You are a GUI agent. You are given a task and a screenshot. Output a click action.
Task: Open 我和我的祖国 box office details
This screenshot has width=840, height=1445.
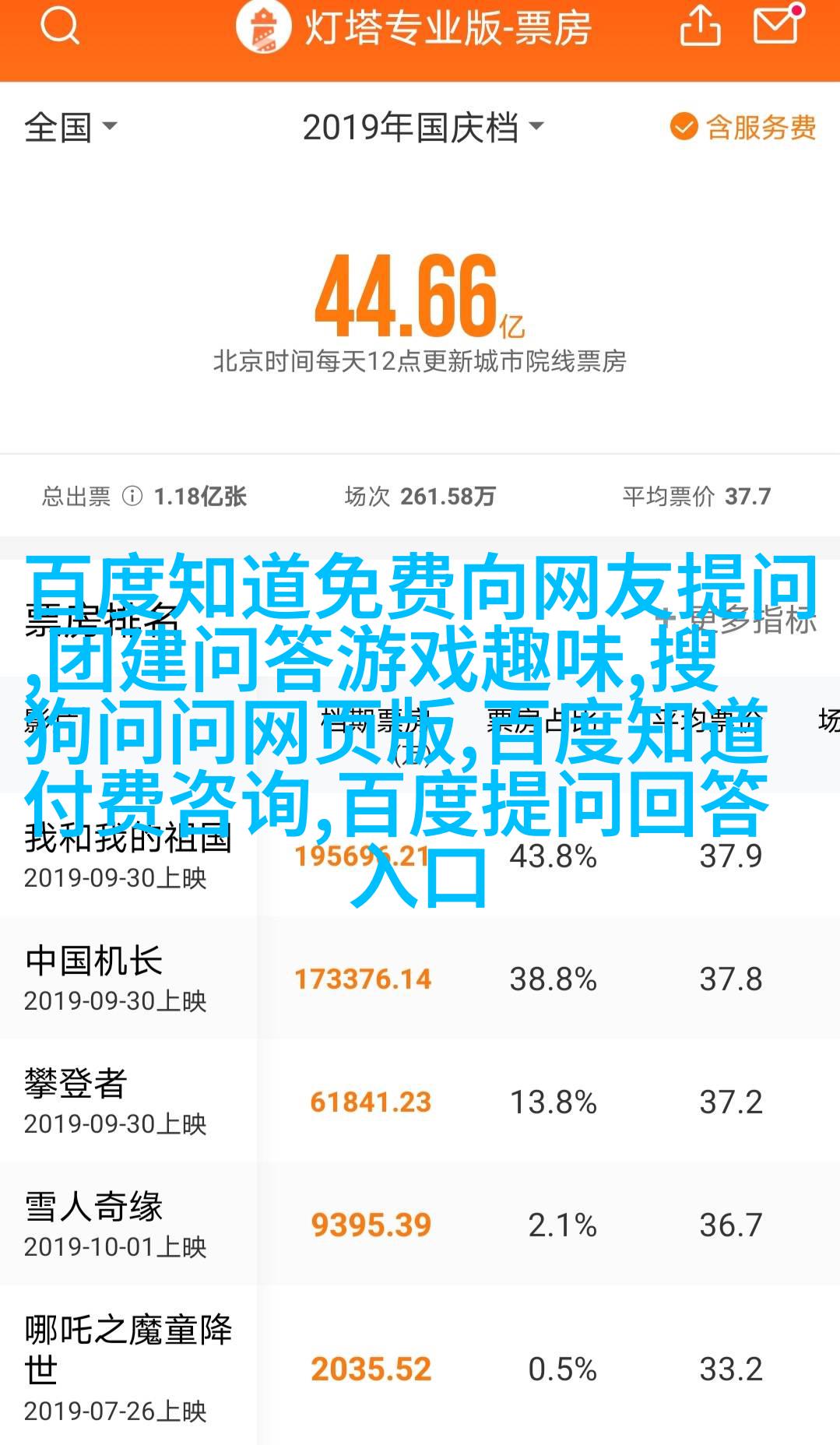tap(420, 855)
